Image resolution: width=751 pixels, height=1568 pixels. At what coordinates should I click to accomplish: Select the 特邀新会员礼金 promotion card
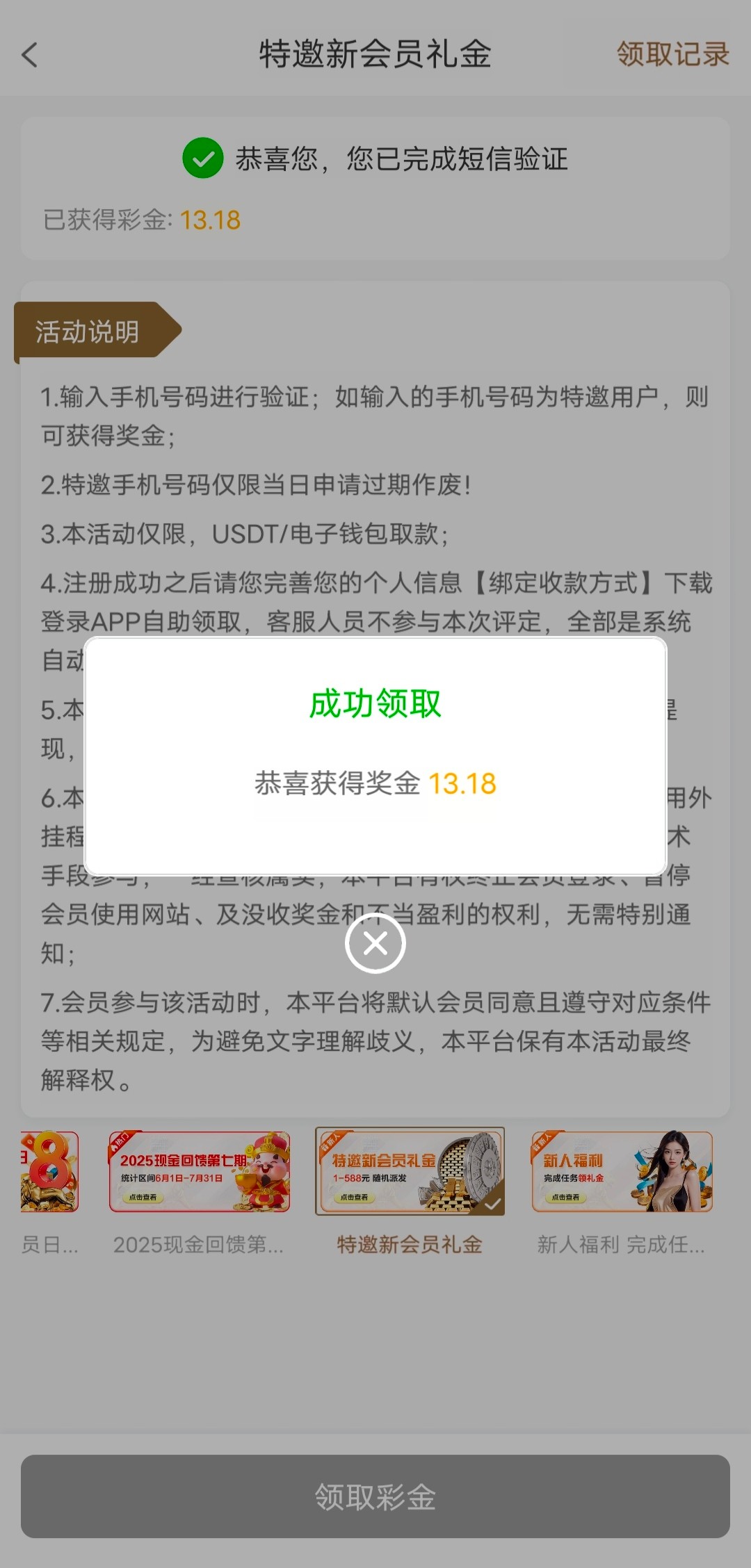(x=410, y=1171)
